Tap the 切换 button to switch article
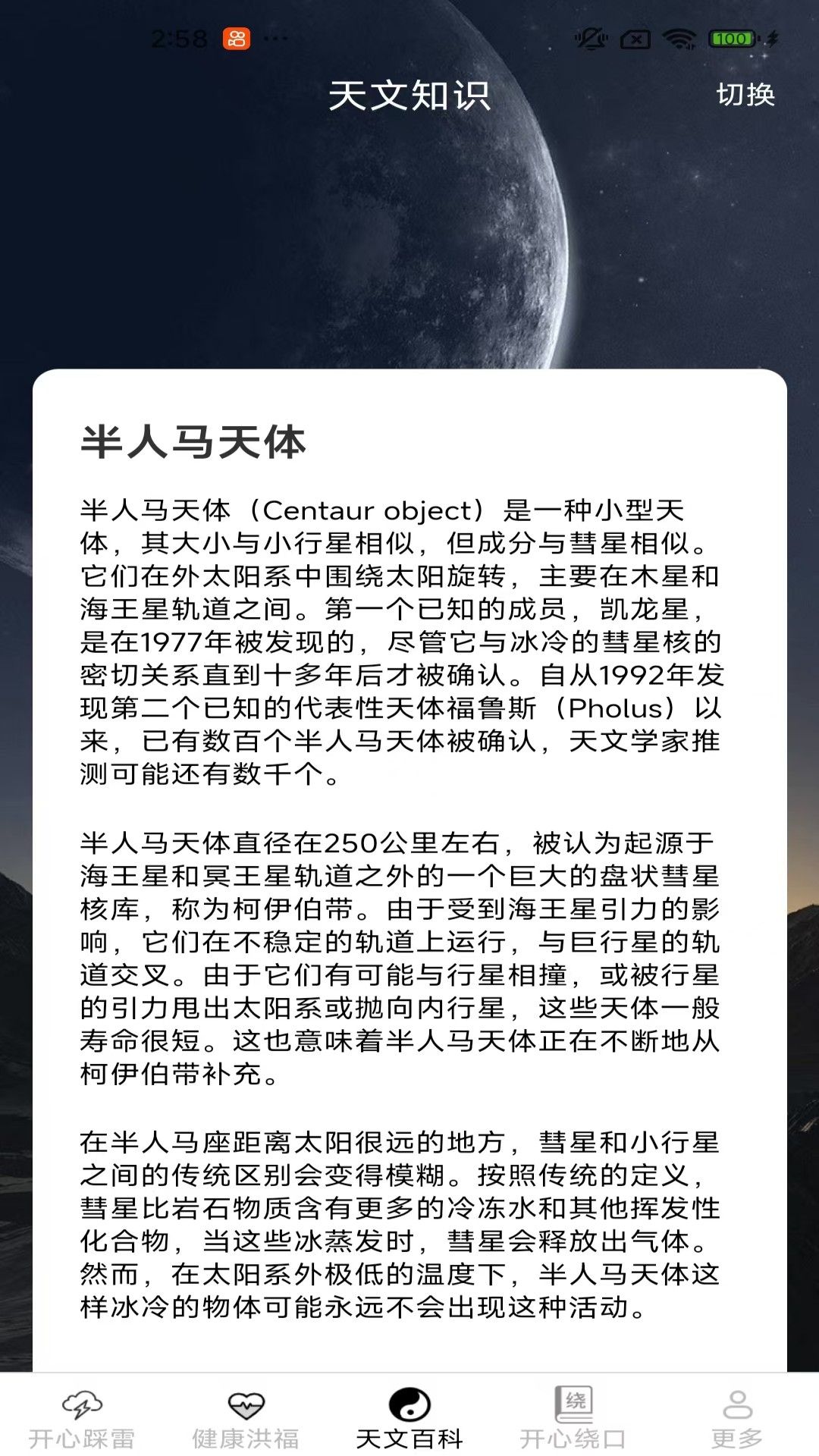The image size is (819, 1456). (745, 95)
